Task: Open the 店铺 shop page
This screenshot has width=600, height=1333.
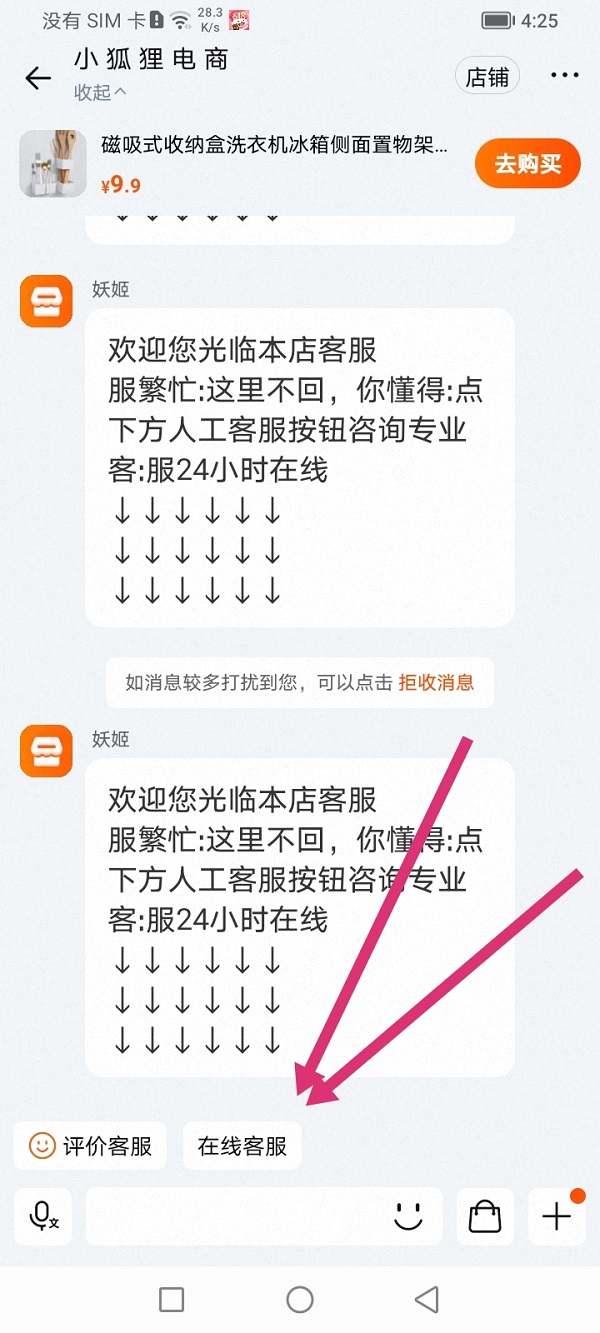Action: point(487,77)
